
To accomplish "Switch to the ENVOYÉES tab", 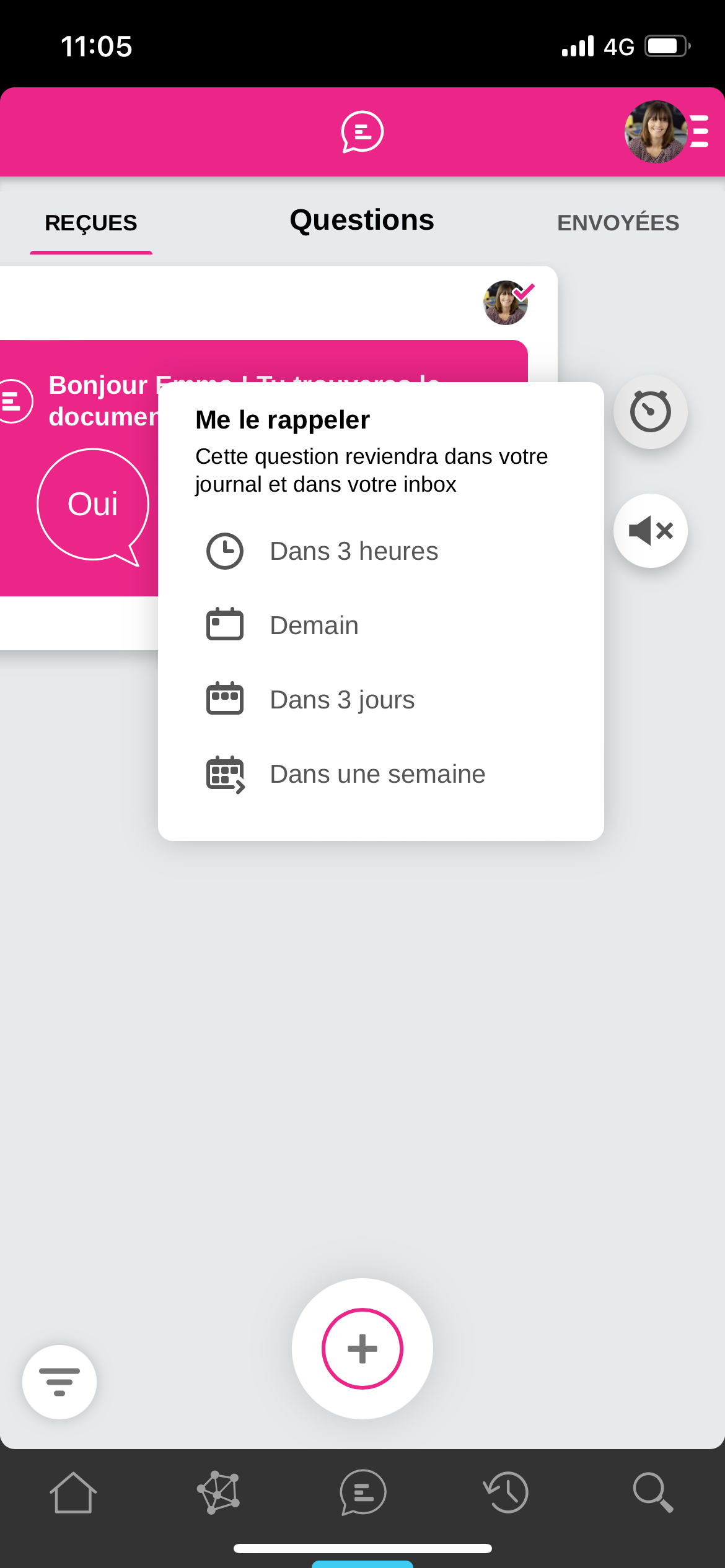I will tap(618, 223).
